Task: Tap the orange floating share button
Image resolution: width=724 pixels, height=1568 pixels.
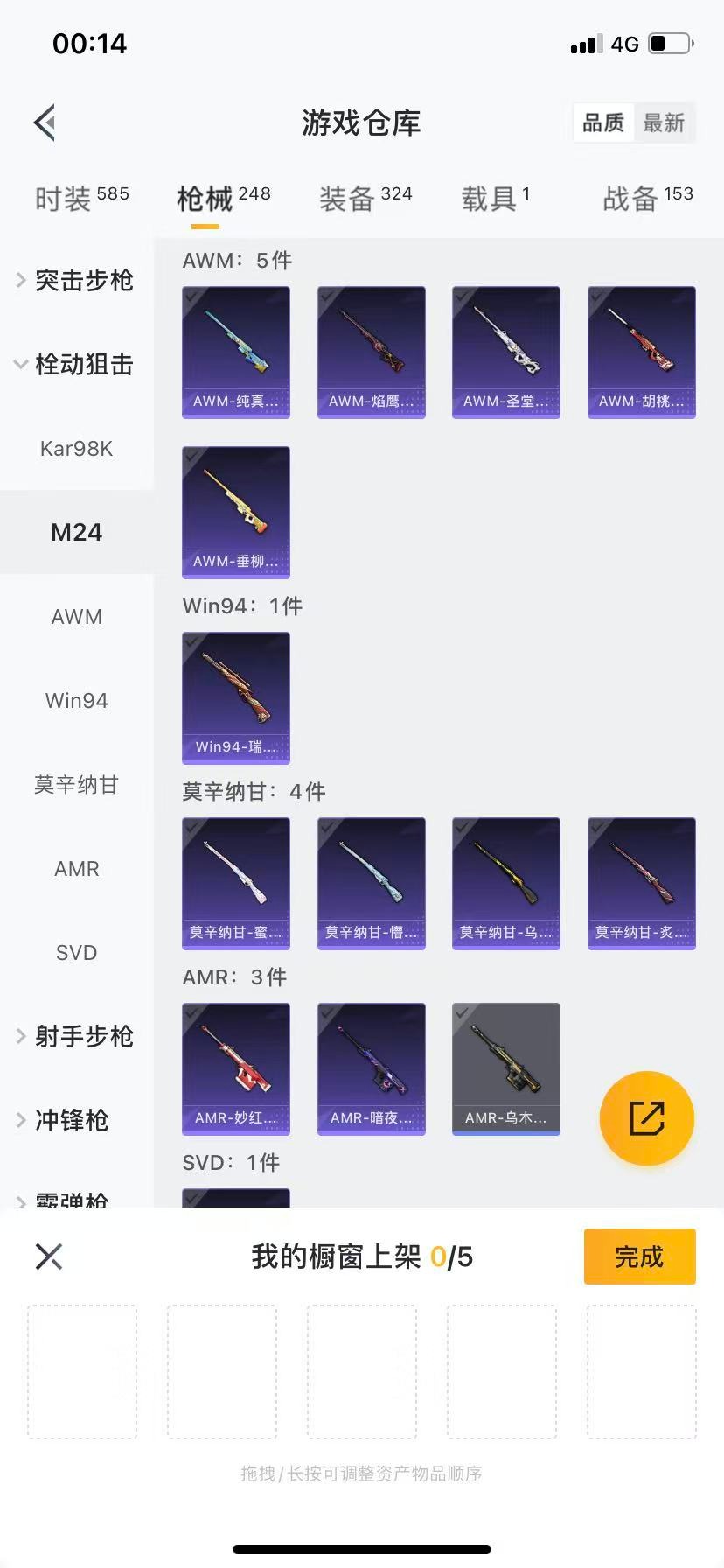Action: coord(646,1118)
